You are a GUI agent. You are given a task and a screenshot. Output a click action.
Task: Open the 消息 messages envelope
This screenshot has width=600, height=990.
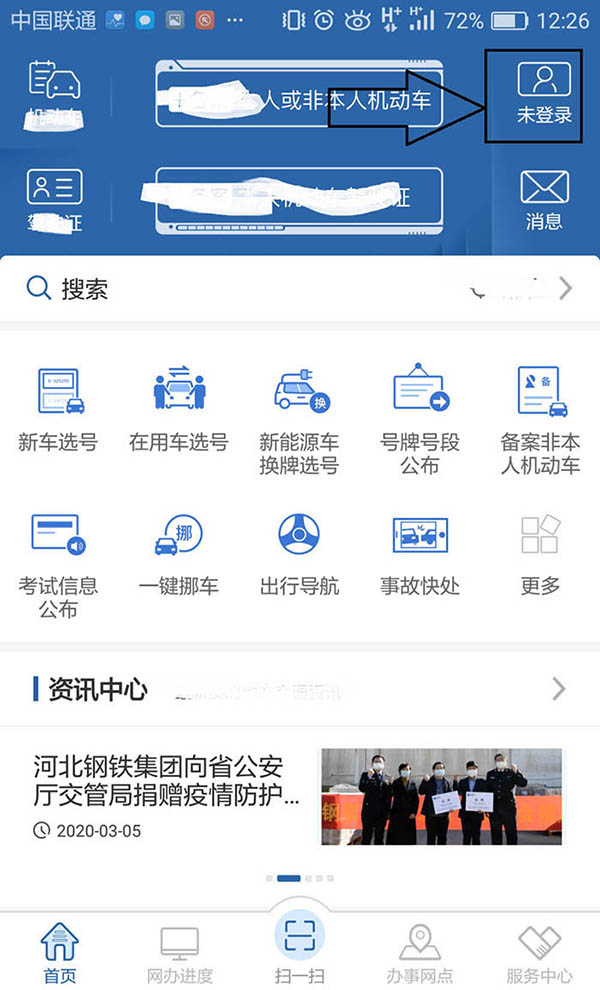point(544,199)
